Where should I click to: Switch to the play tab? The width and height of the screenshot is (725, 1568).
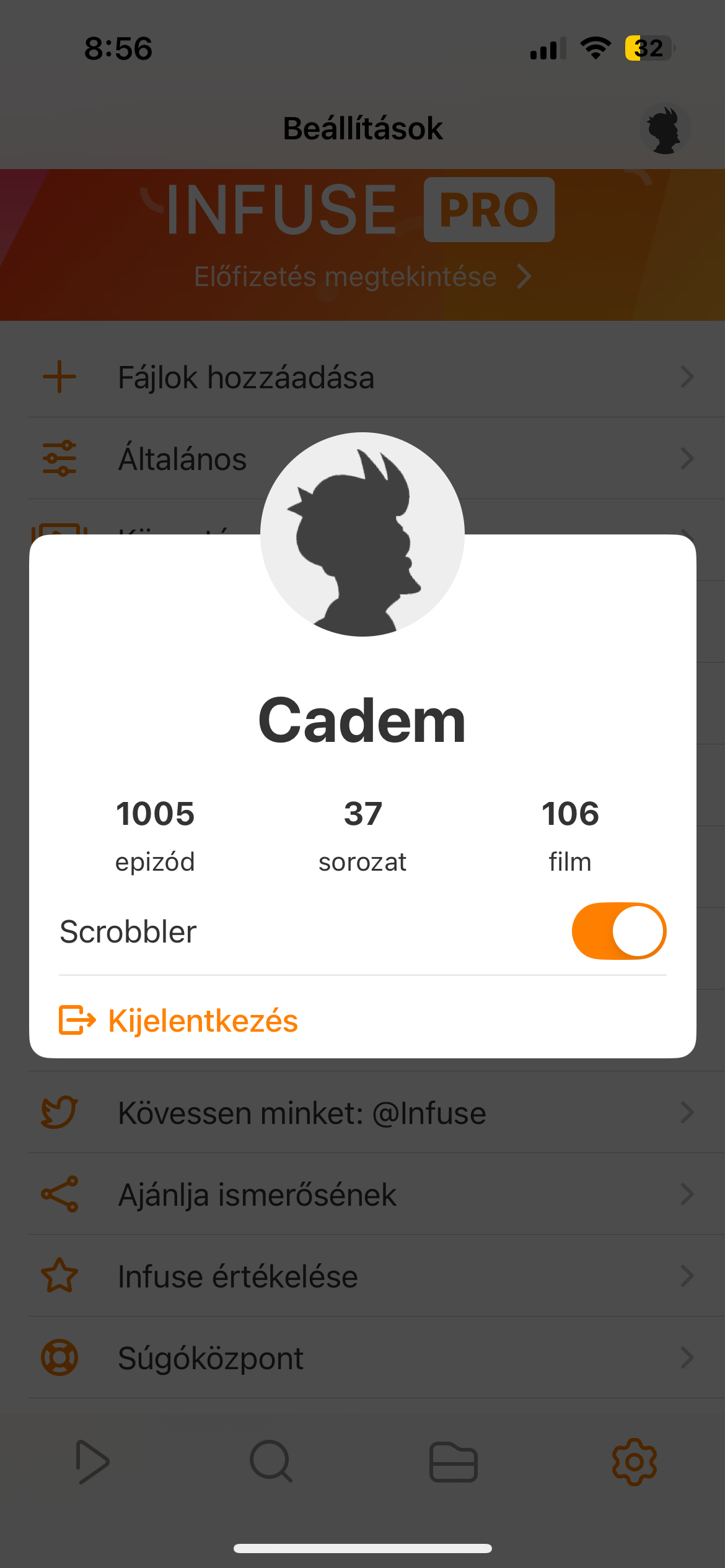pos(92,1462)
